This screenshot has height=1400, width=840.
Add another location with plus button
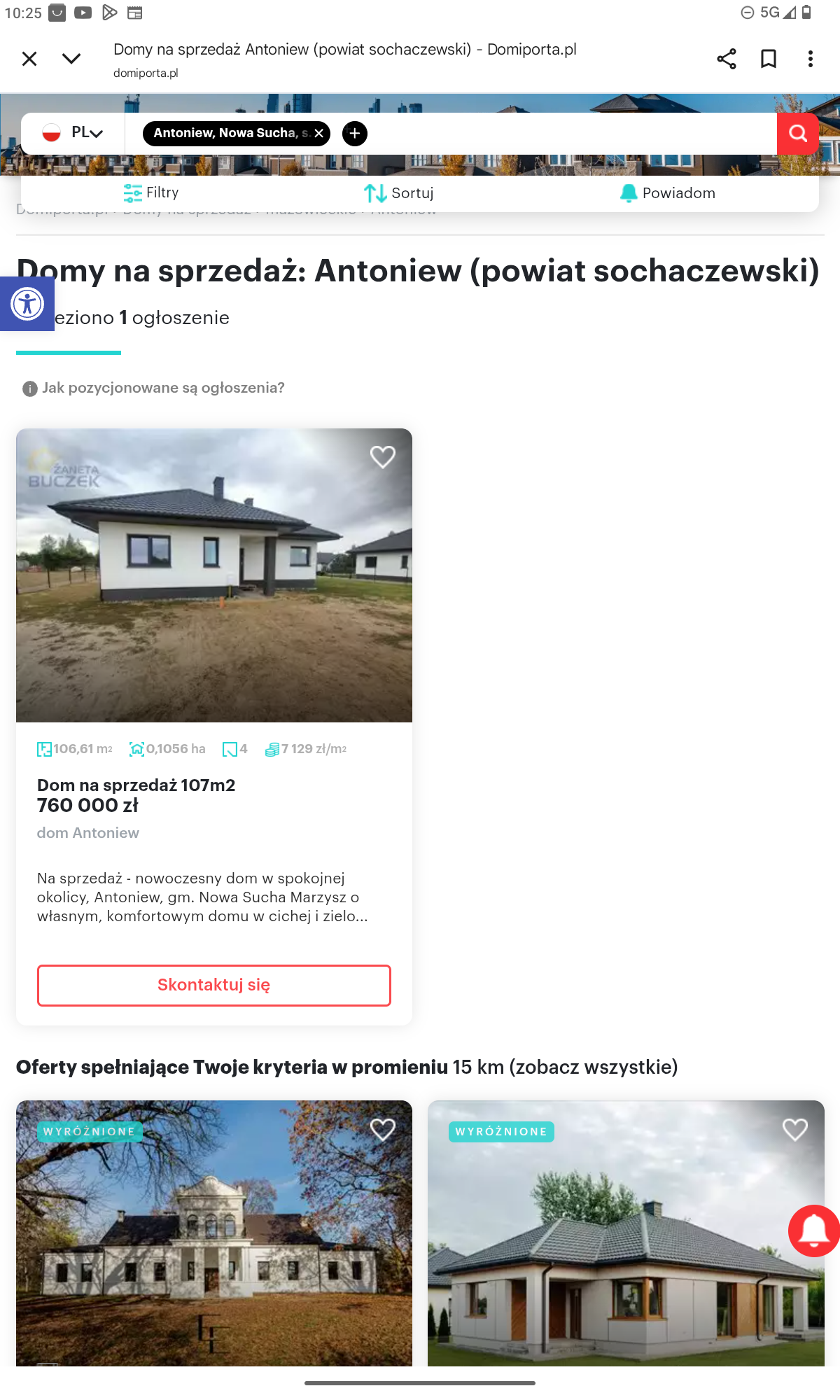(355, 133)
